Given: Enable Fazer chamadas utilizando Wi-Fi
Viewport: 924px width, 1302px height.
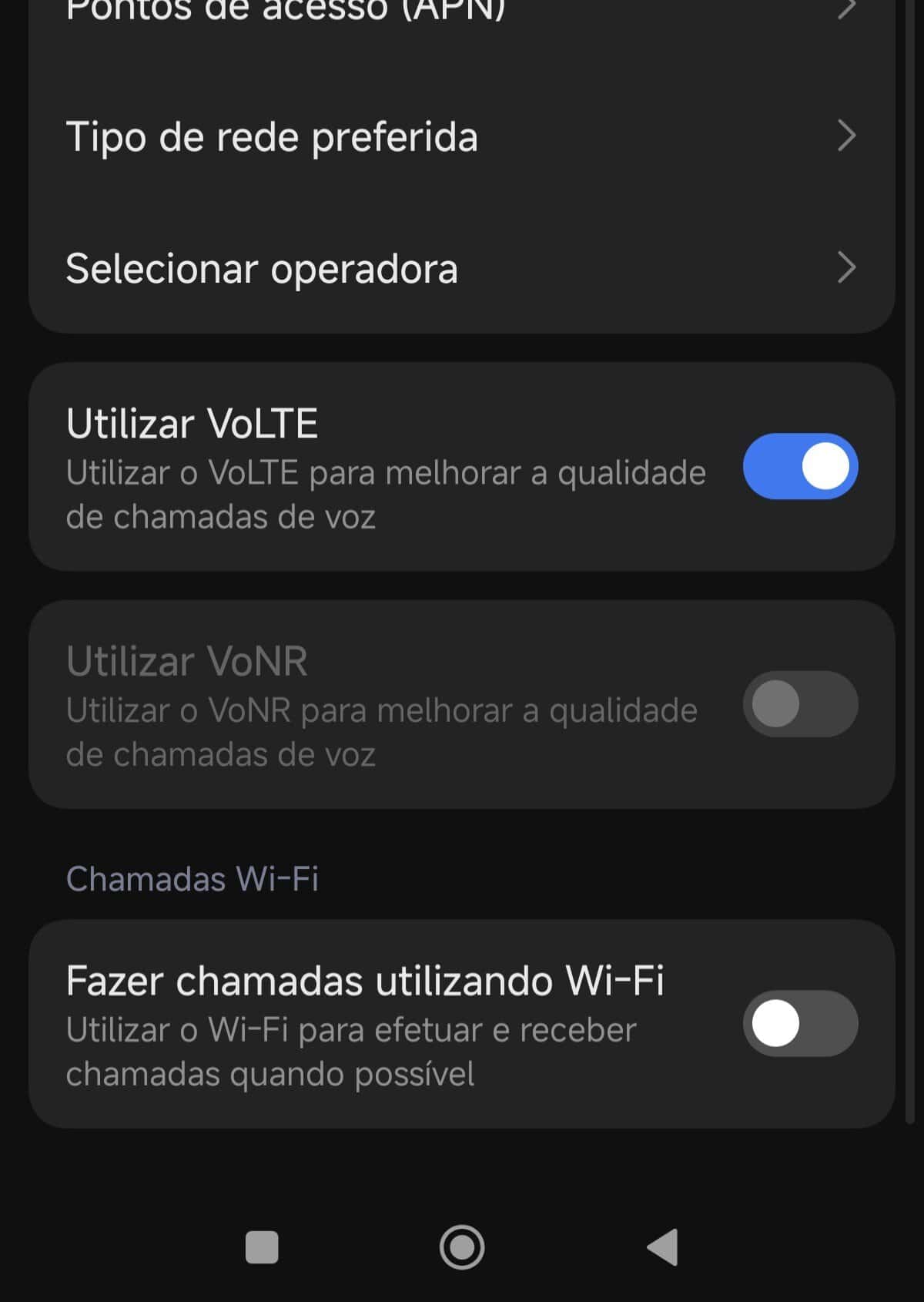Looking at the screenshot, I should coord(800,1024).
